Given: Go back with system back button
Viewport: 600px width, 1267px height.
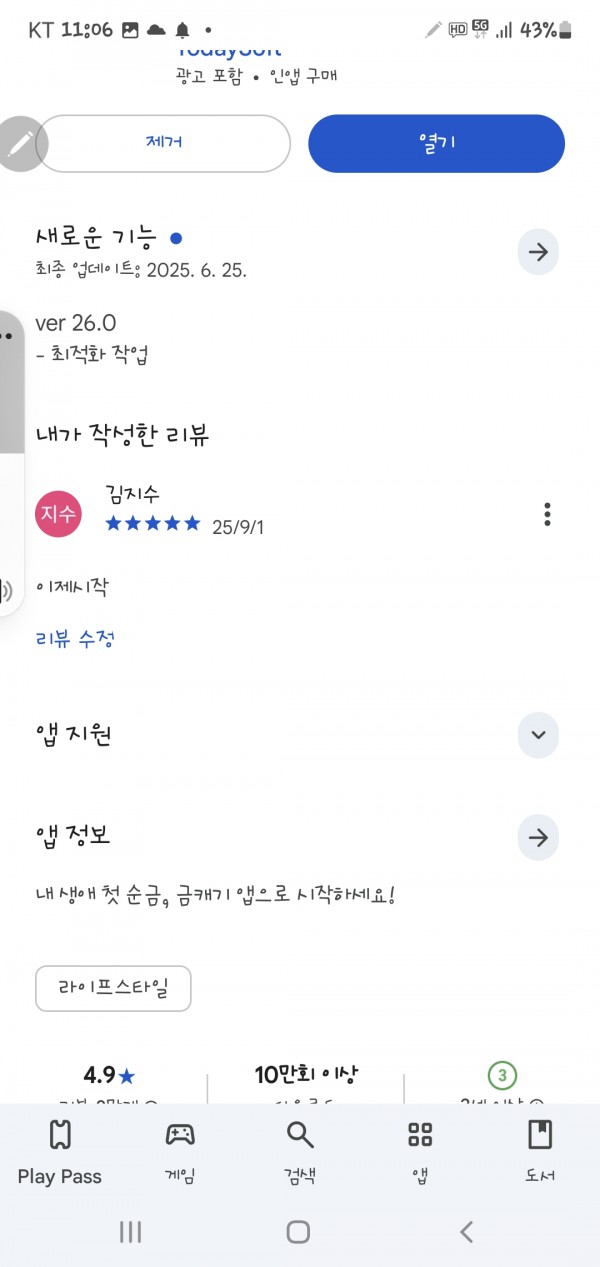Looking at the screenshot, I should point(466,1232).
